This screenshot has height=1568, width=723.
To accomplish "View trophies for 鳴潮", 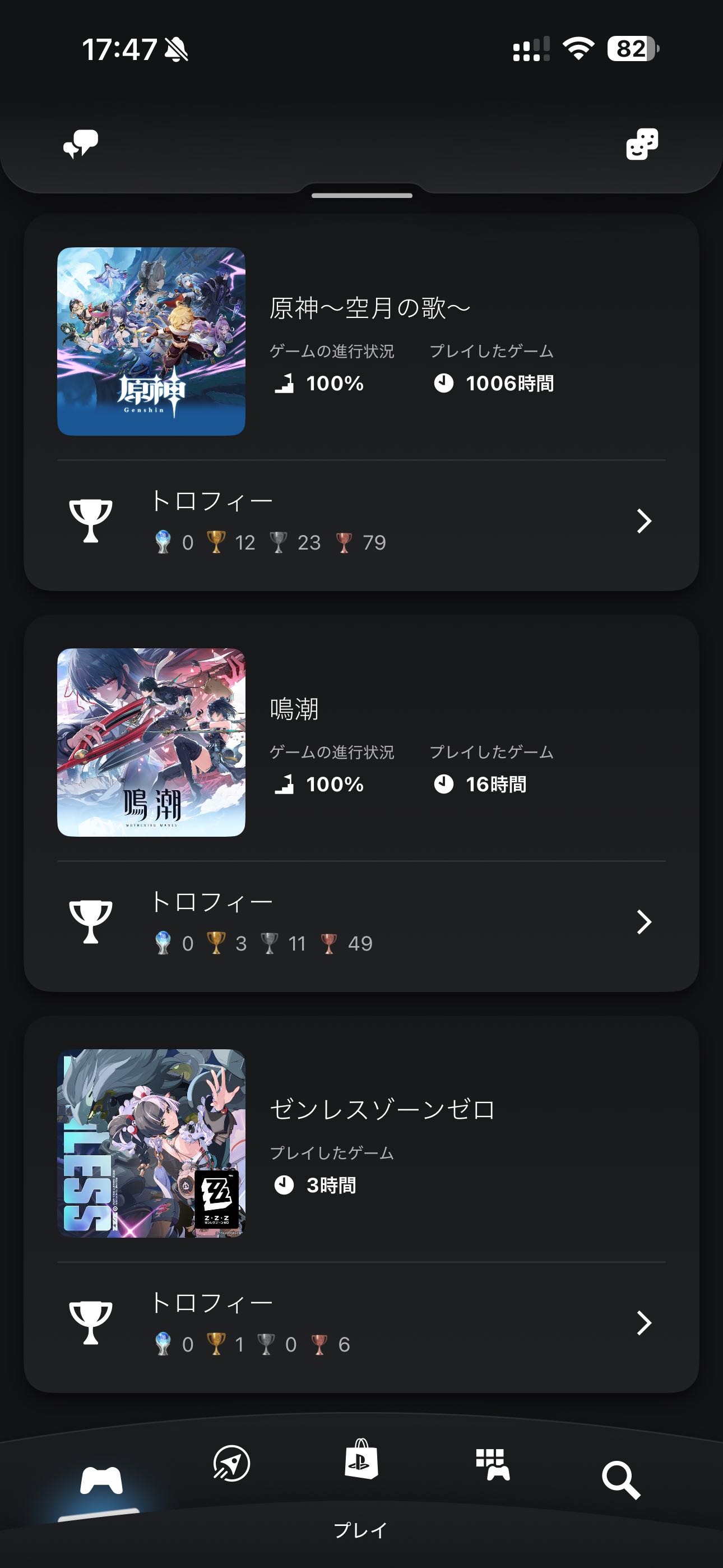I will (x=361, y=922).
